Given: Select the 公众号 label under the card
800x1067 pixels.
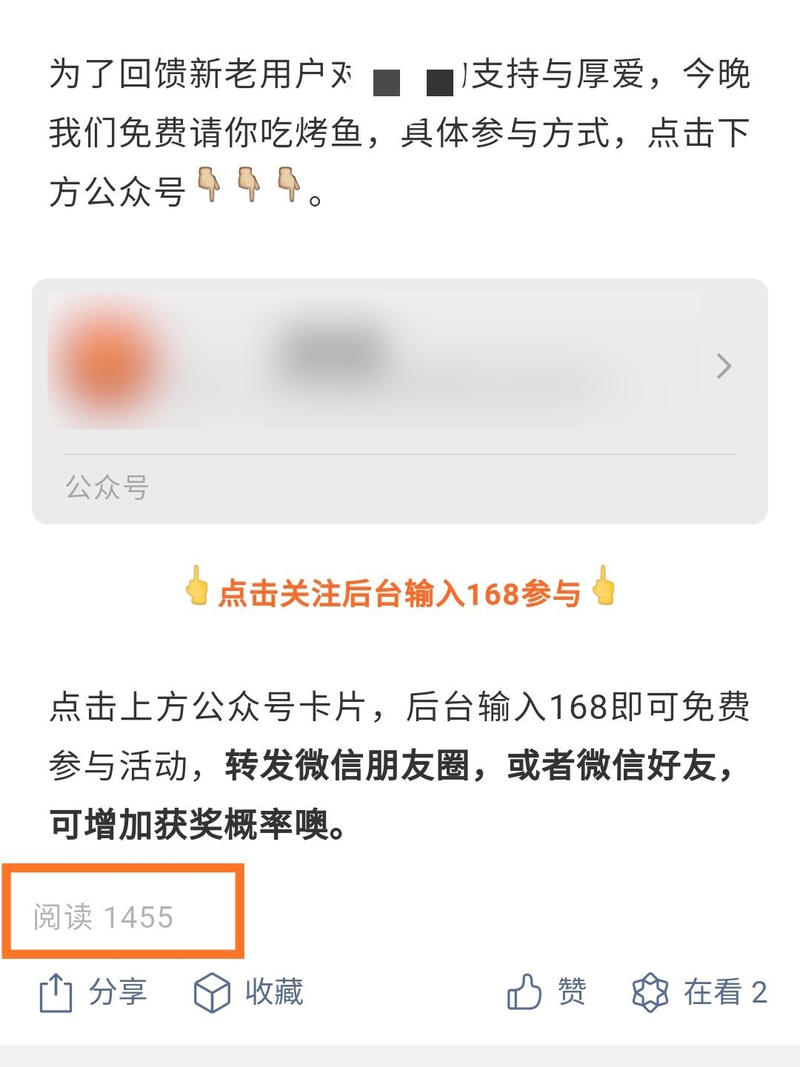Looking at the screenshot, I should click(105, 487).
